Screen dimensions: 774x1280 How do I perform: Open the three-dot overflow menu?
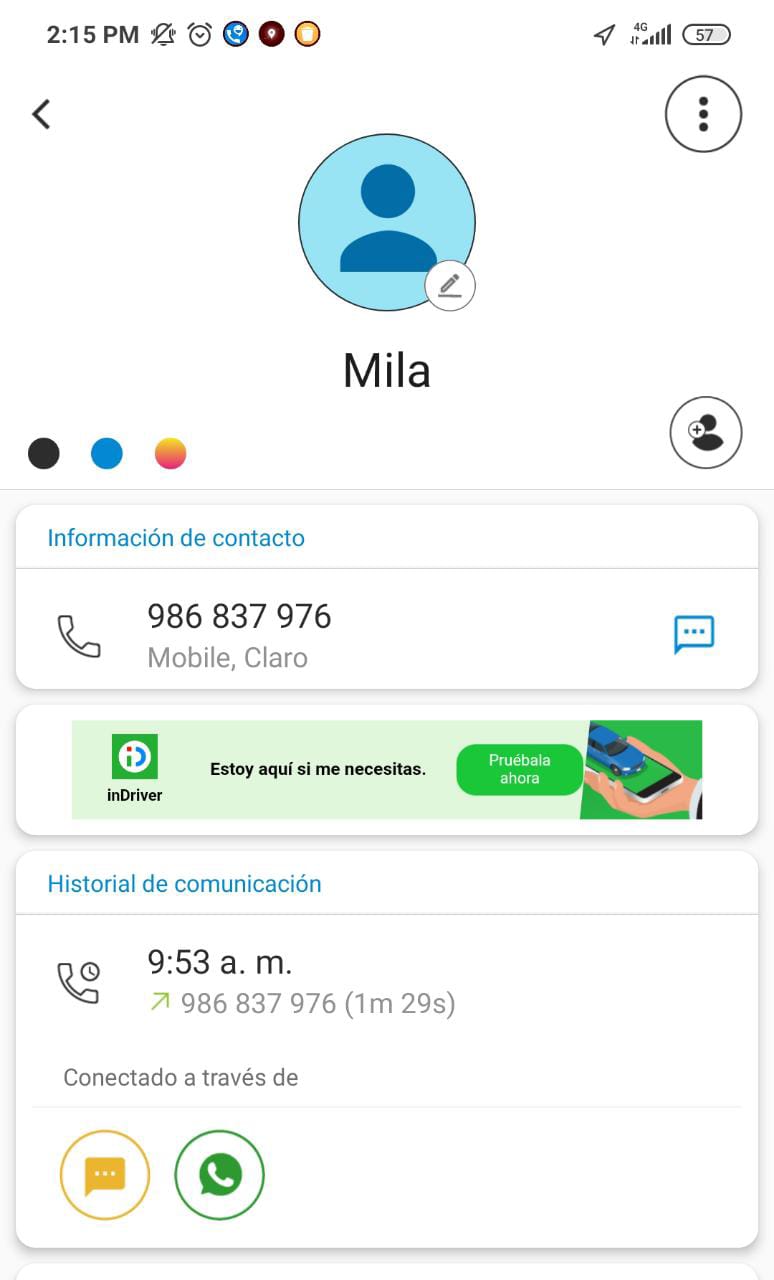[x=703, y=114]
